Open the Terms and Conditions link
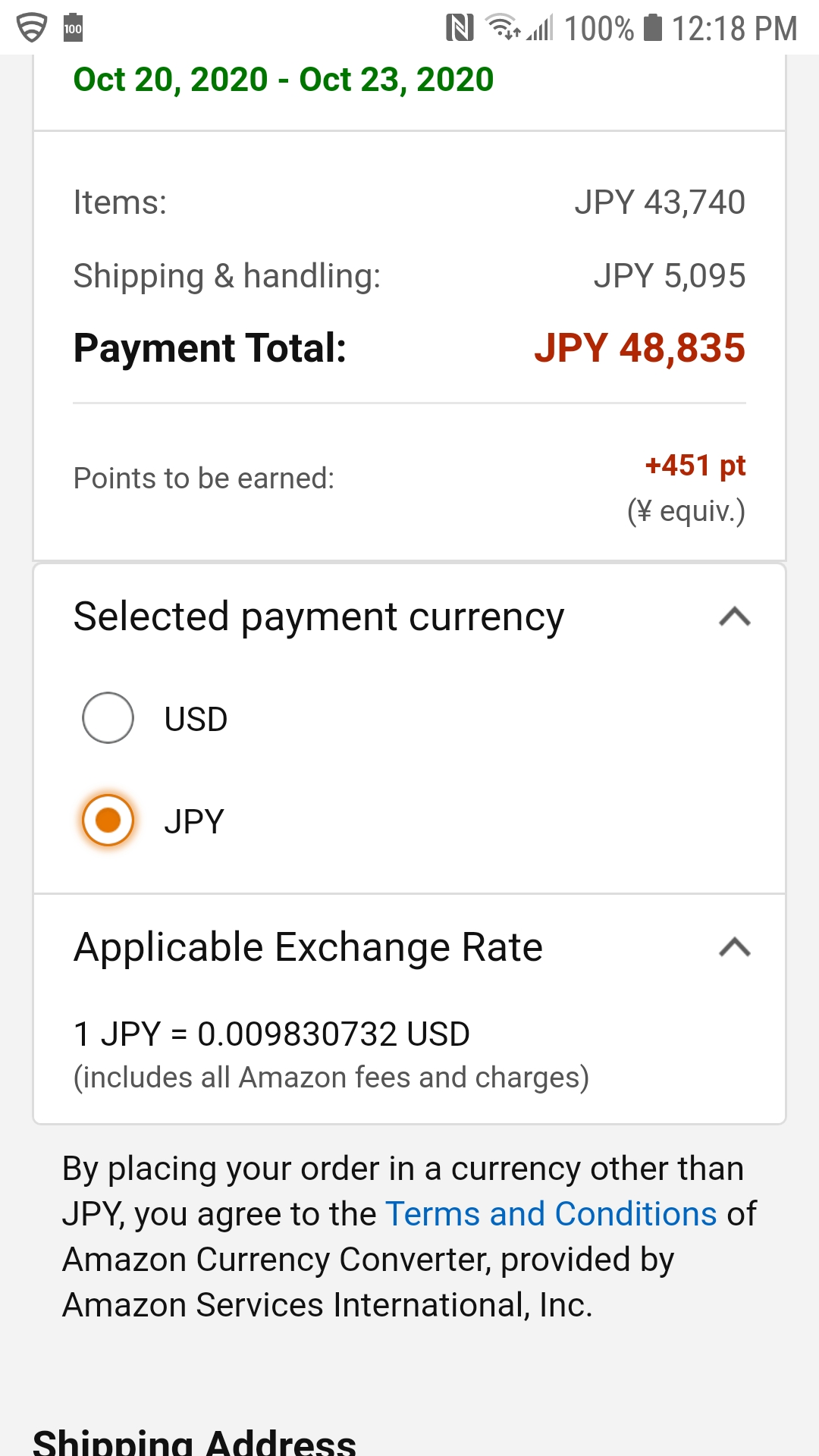 point(551,1214)
